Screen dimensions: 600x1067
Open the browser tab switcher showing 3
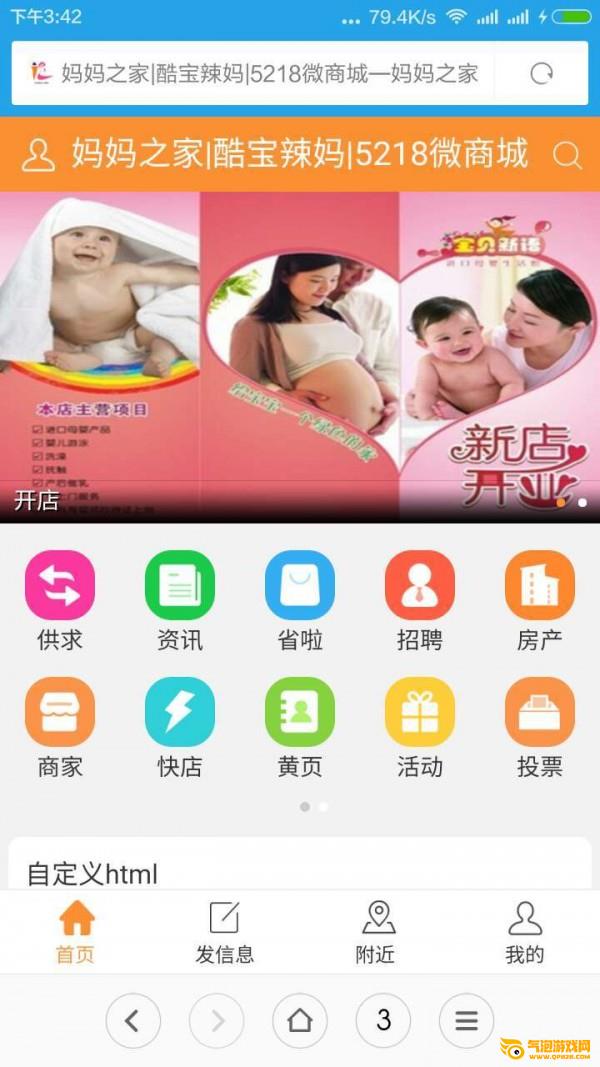383,1020
